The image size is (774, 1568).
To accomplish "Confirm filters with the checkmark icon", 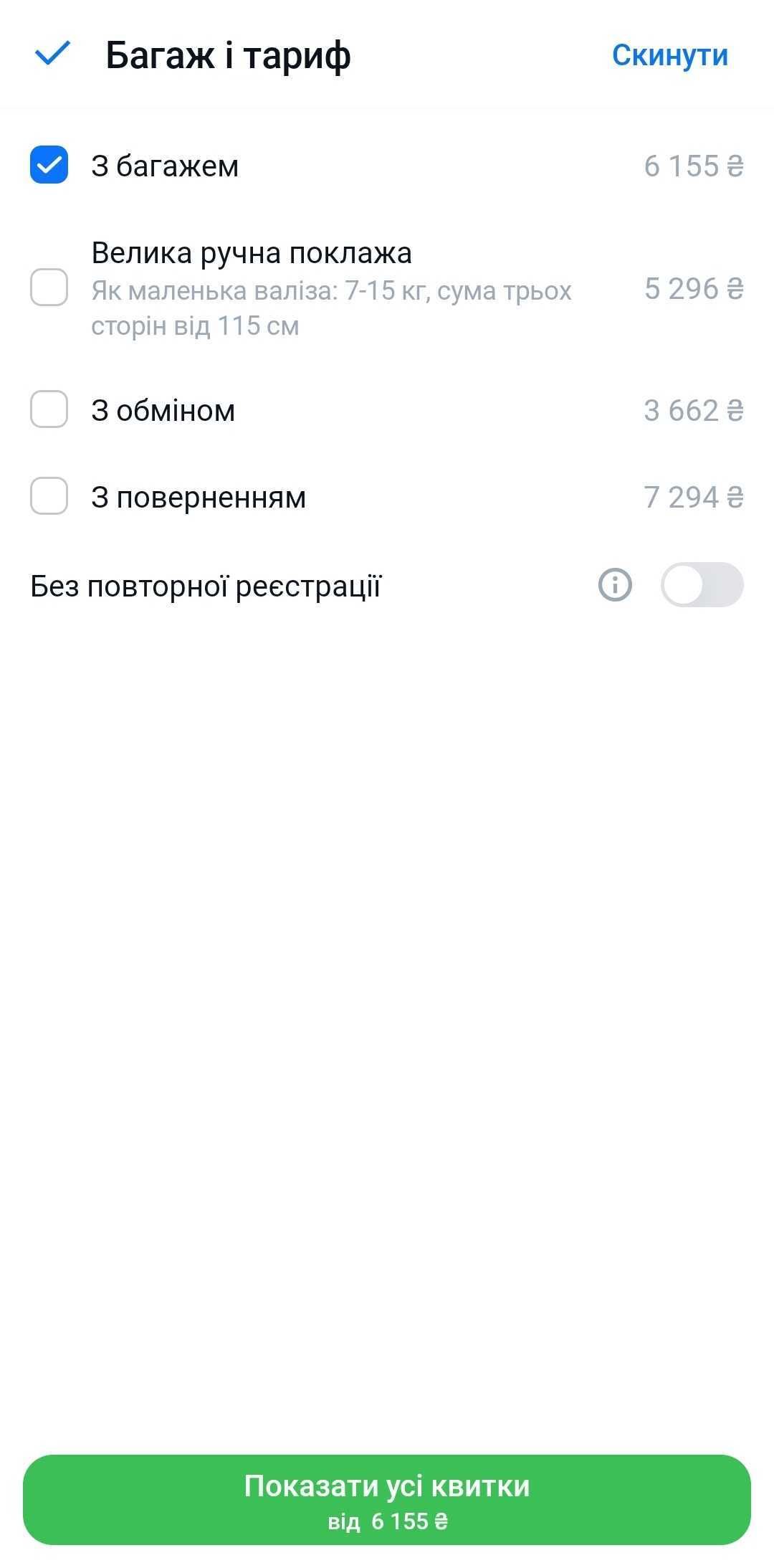I will (52, 54).
